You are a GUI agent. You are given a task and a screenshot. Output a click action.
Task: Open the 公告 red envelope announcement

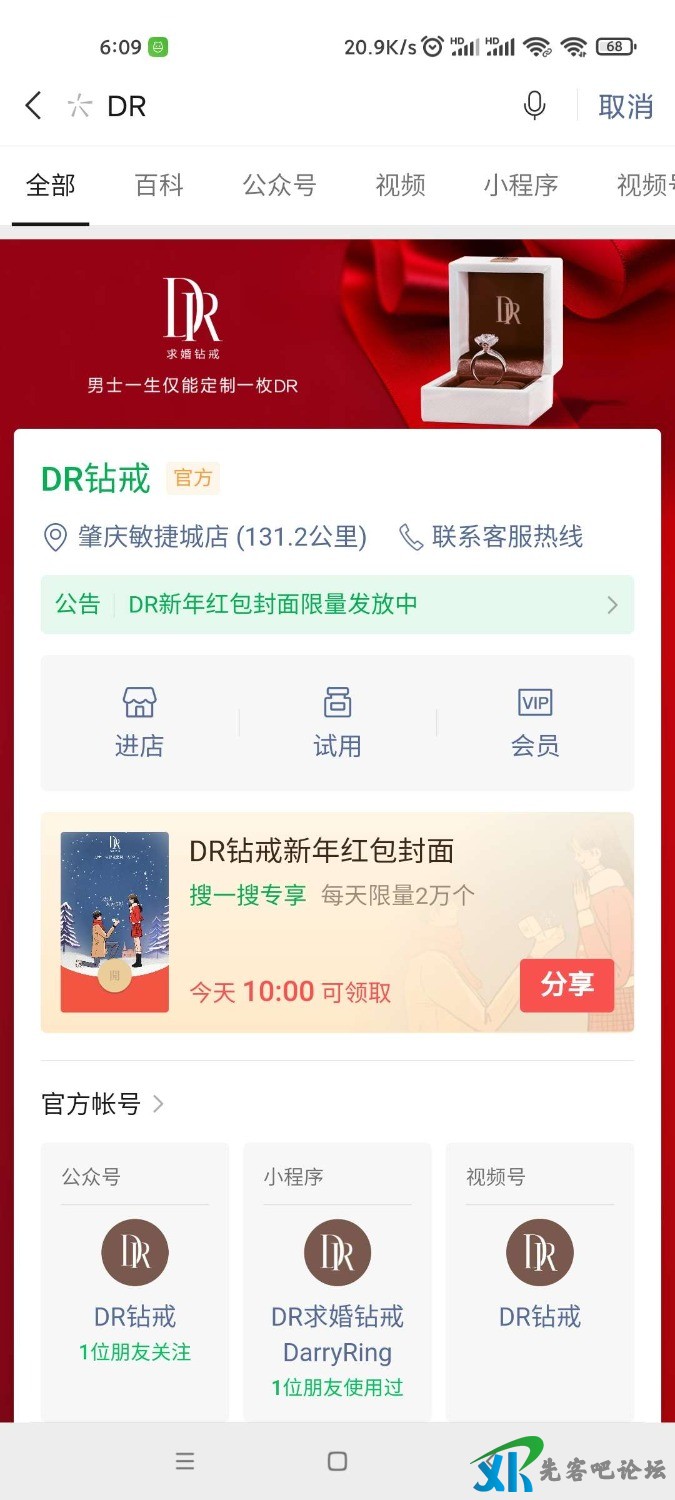pos(337,604)
